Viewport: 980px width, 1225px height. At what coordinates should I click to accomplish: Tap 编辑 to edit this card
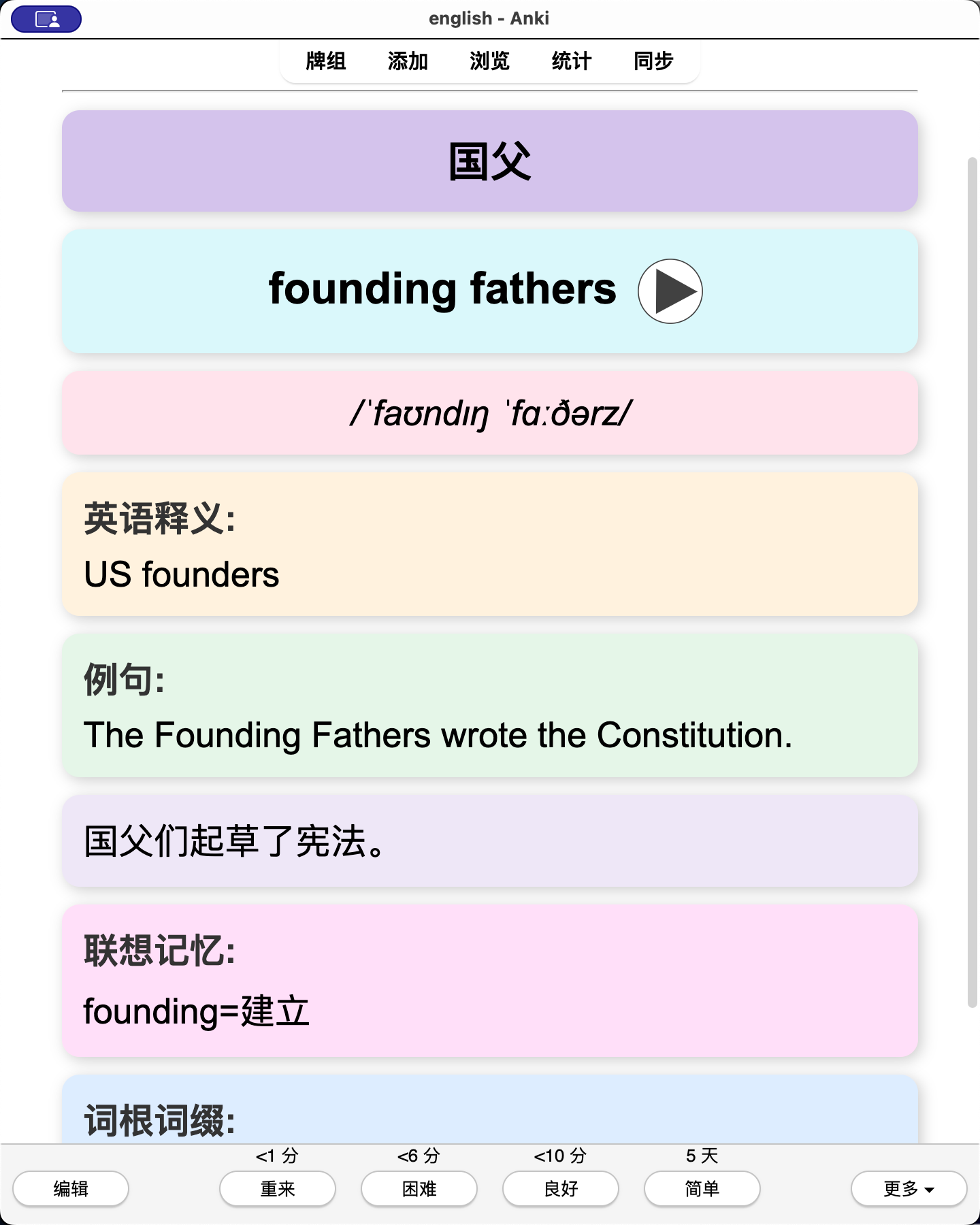[x=71, y=1188]
